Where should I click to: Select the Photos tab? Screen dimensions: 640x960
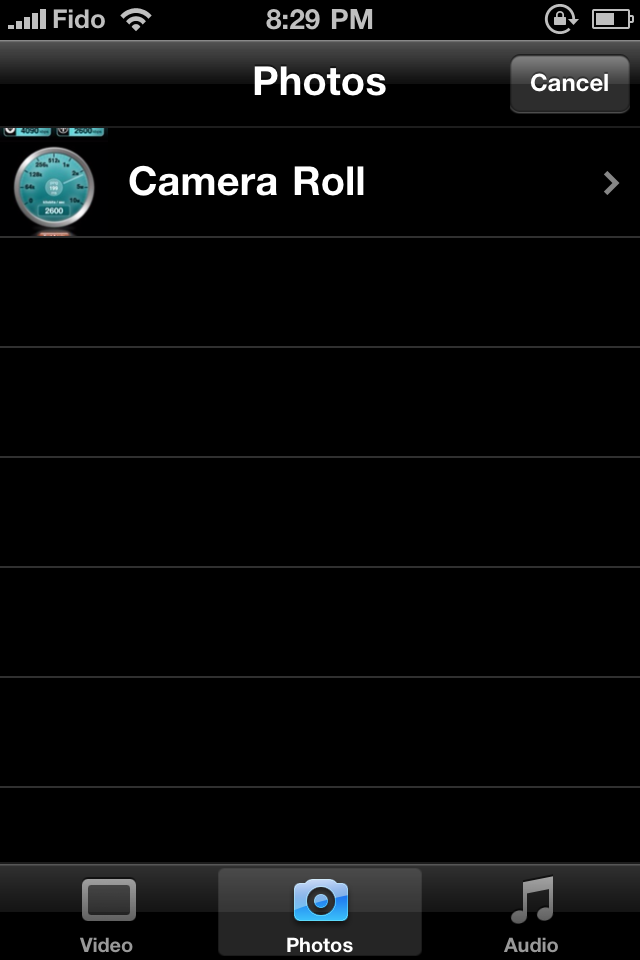320,913
